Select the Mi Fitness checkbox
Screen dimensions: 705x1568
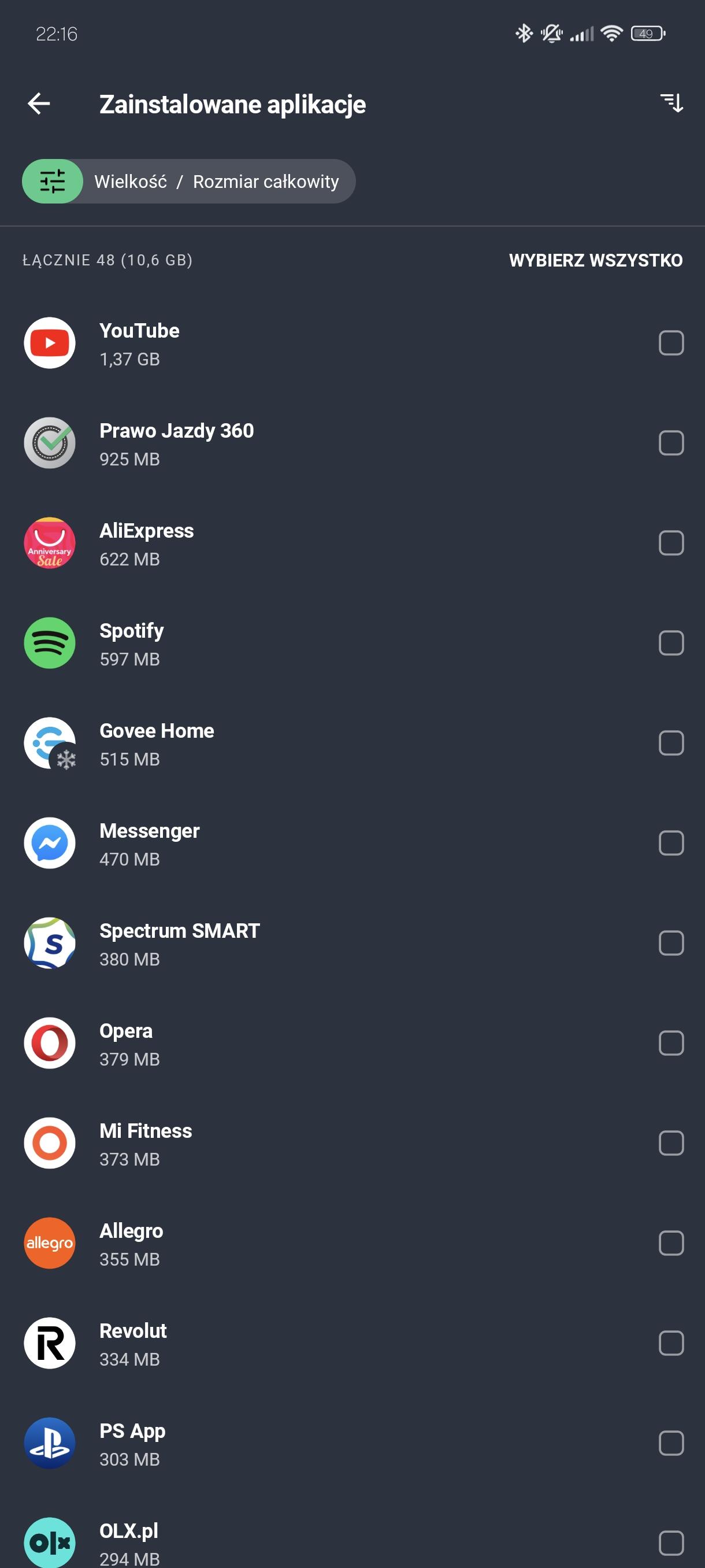[671, 1143]
